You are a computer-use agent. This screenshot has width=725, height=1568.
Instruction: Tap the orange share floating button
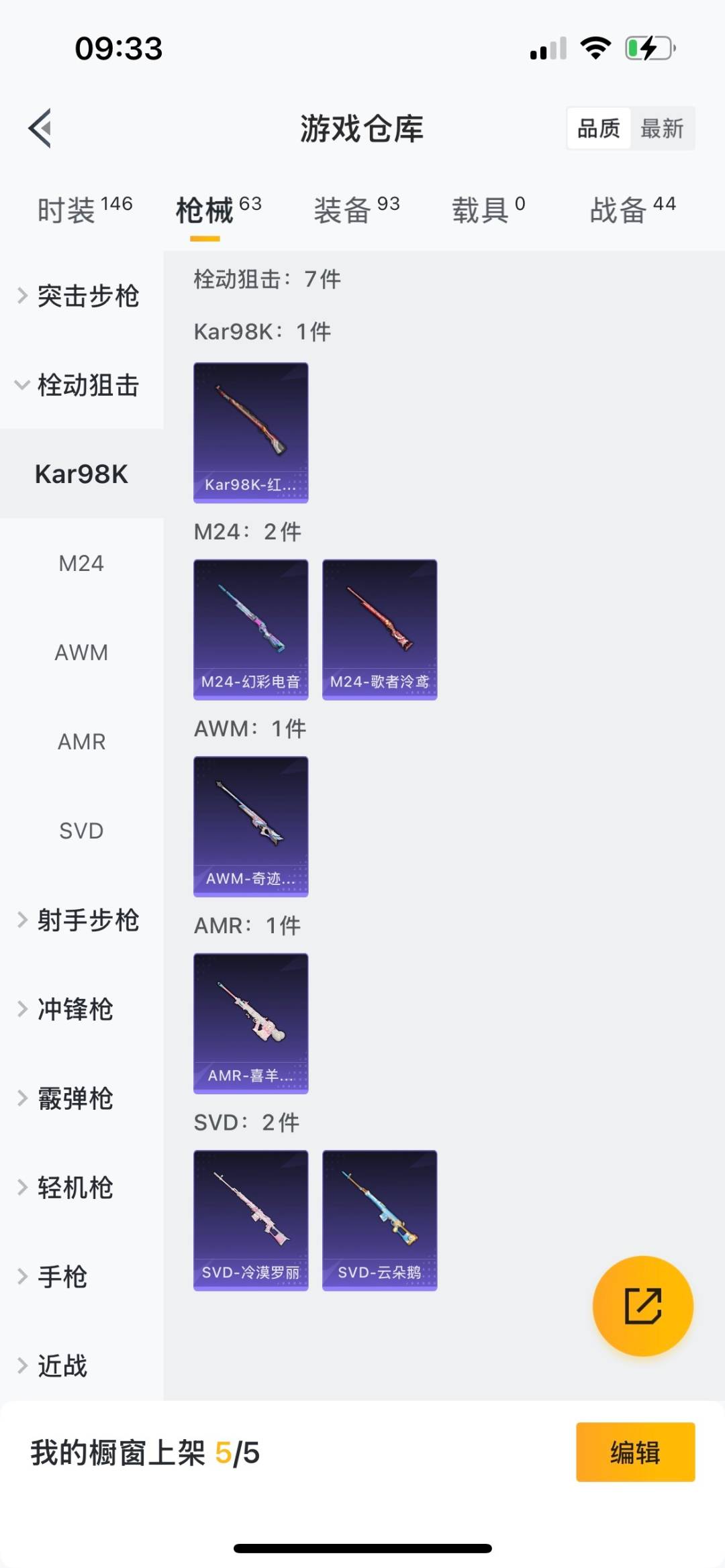(x=642, y=1306)
